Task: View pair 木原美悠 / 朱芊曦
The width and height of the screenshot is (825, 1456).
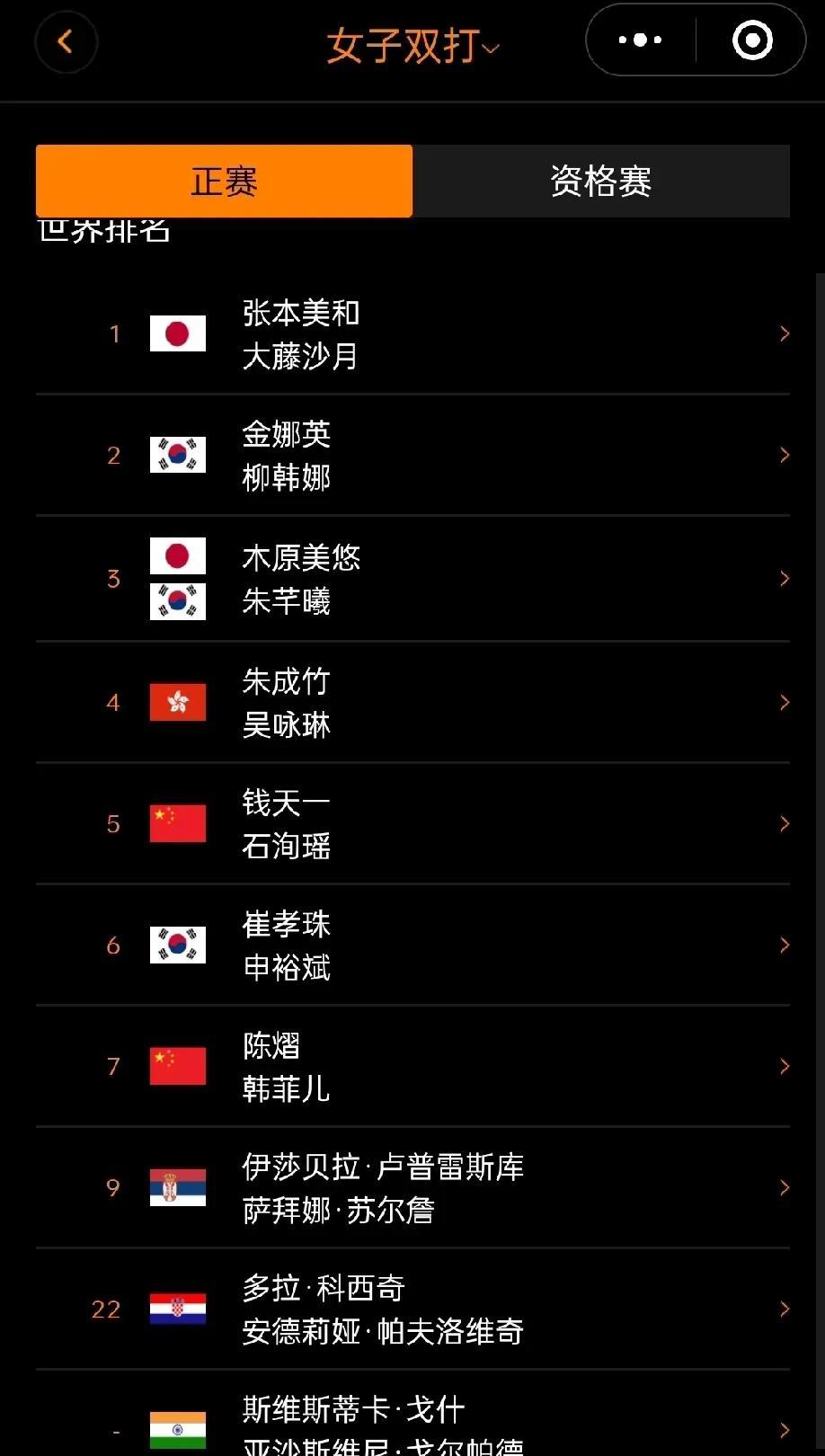Action: point(412,579)
